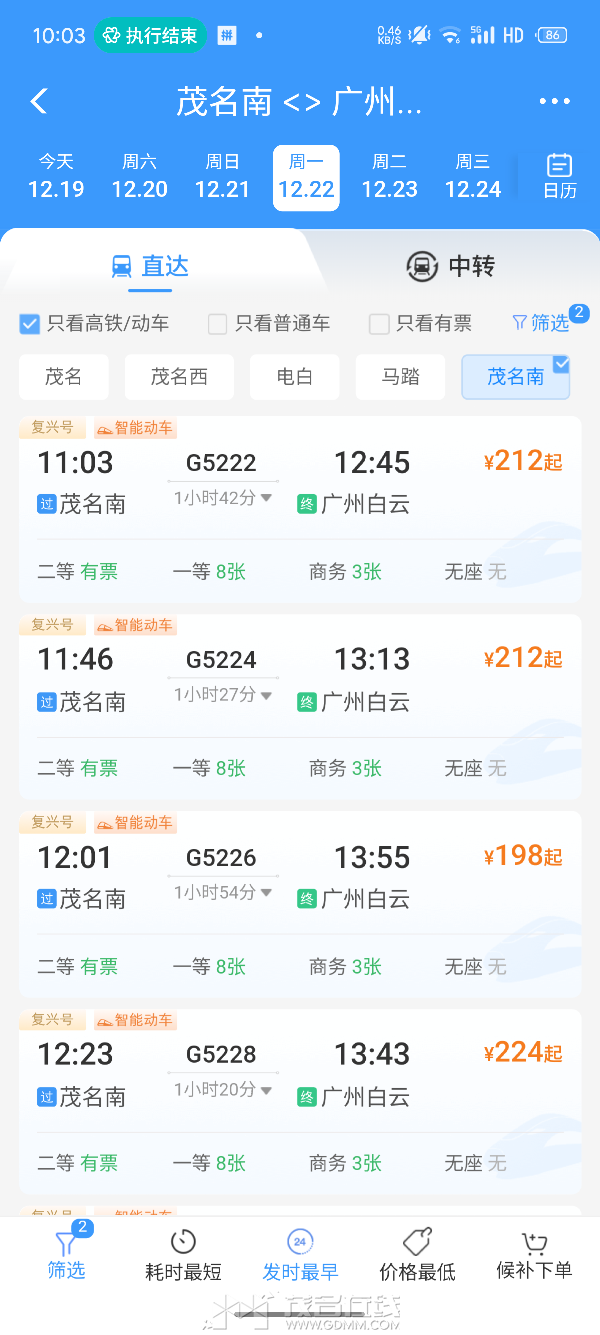Open the three-dot overflow menu
The image size is (600, 1335).
coord(554,101)
